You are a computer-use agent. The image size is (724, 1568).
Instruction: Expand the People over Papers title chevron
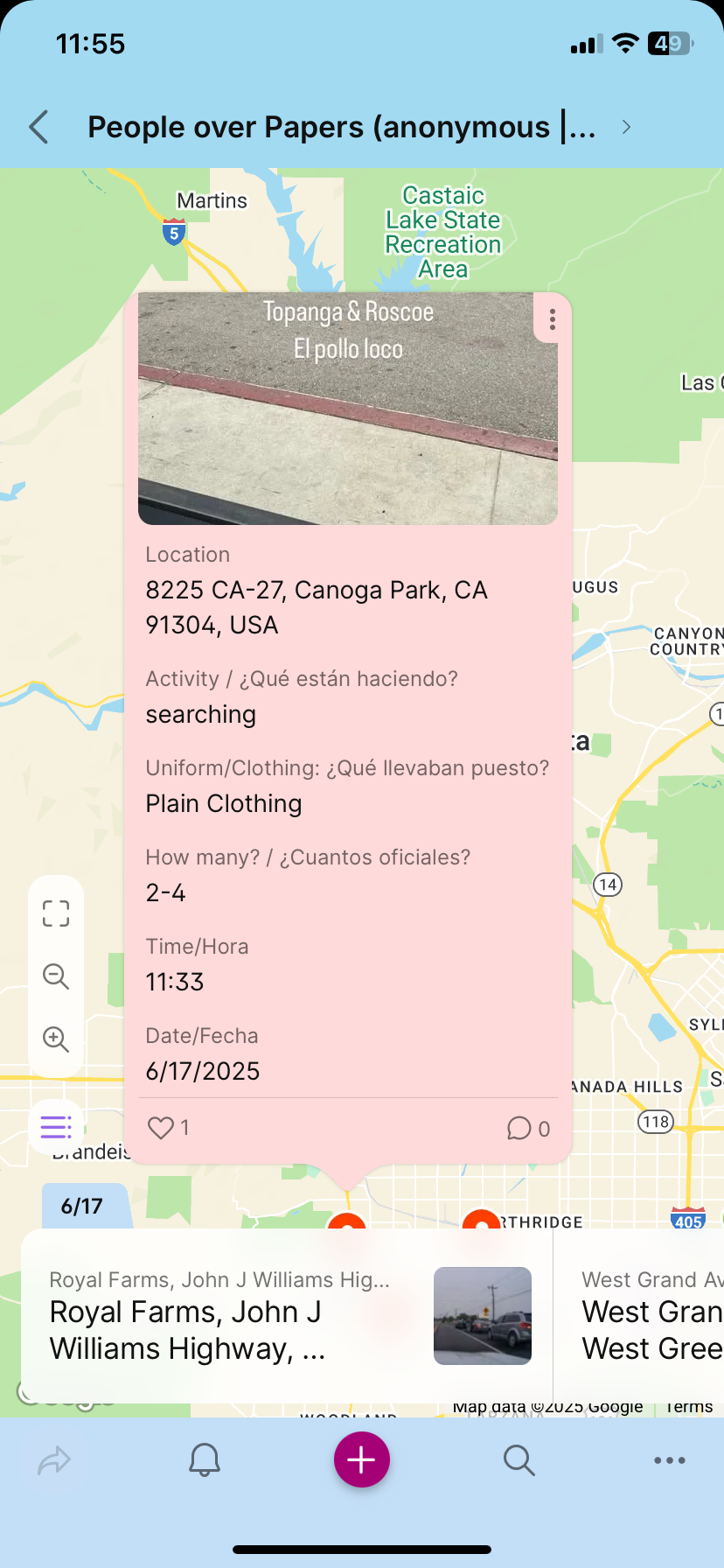[626, 128]
